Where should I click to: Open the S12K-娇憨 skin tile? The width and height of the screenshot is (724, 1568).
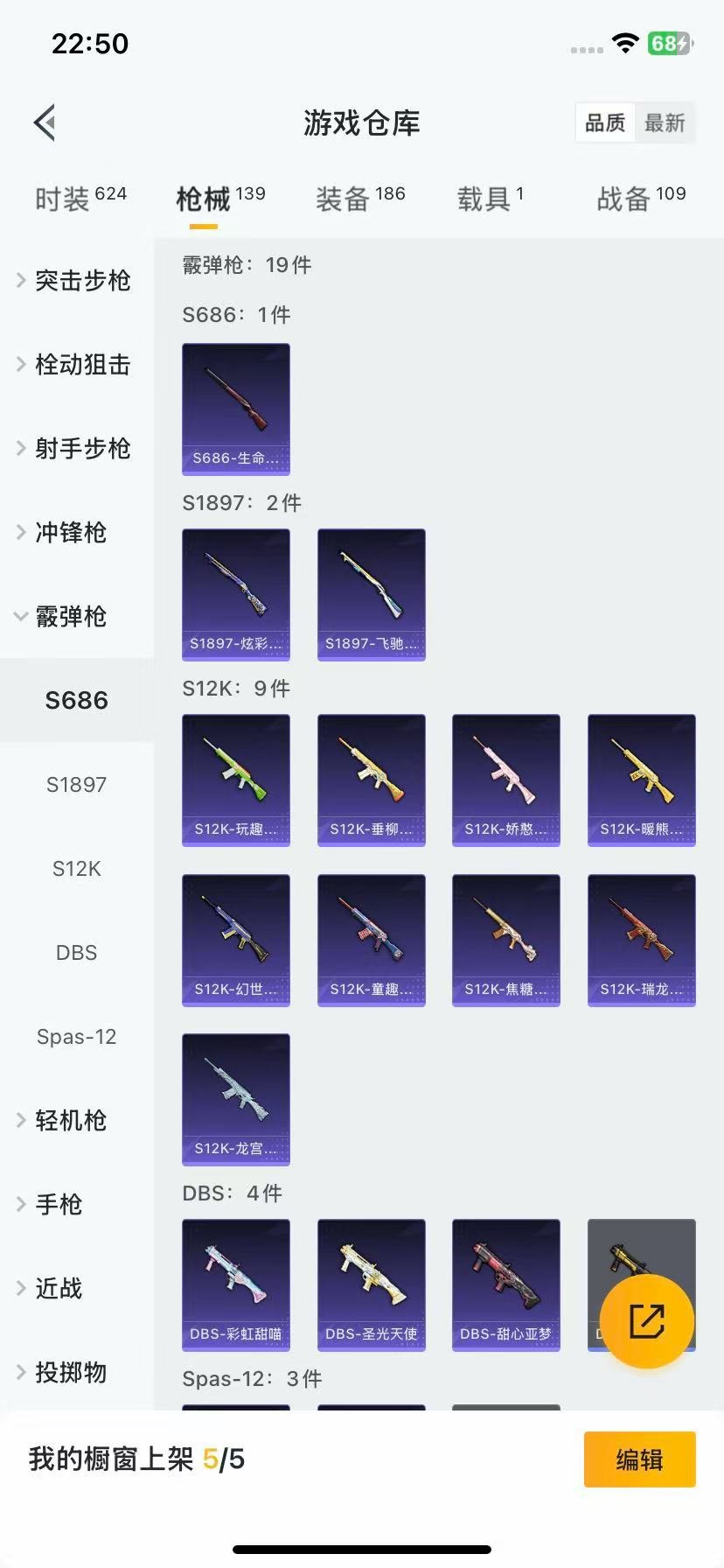[506, 780]
